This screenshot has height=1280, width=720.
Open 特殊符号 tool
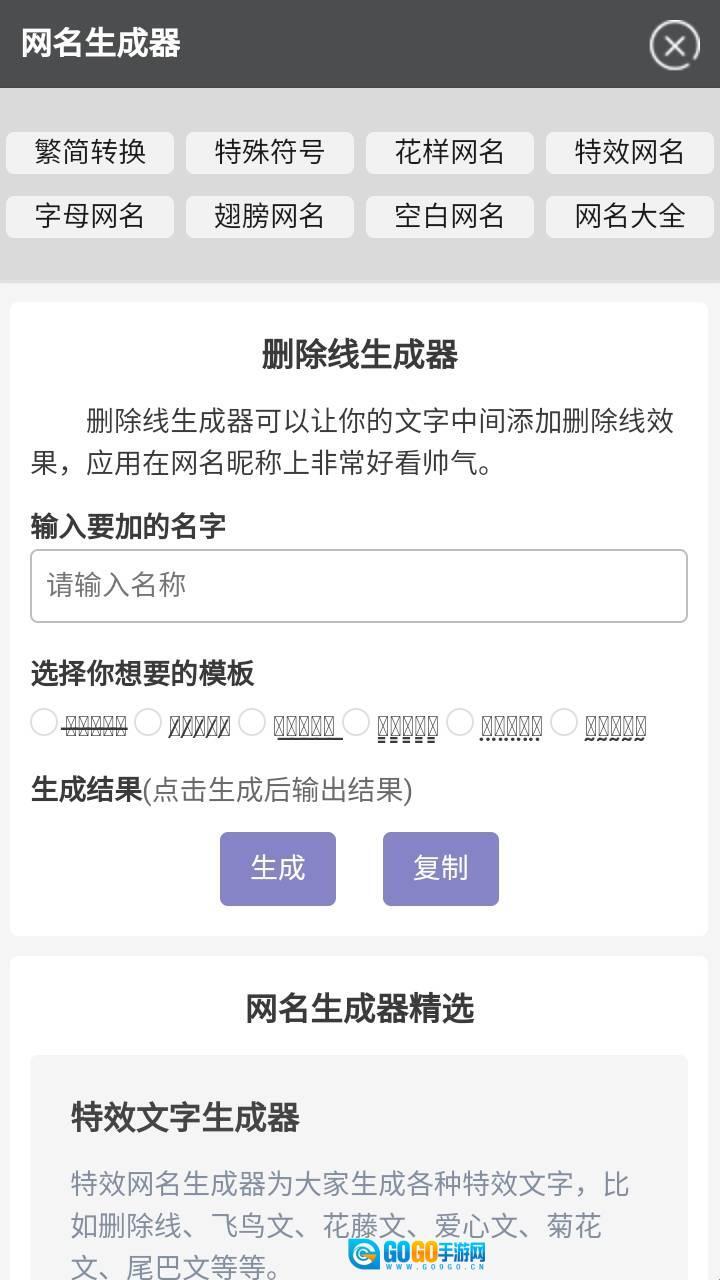coord(270,153)
